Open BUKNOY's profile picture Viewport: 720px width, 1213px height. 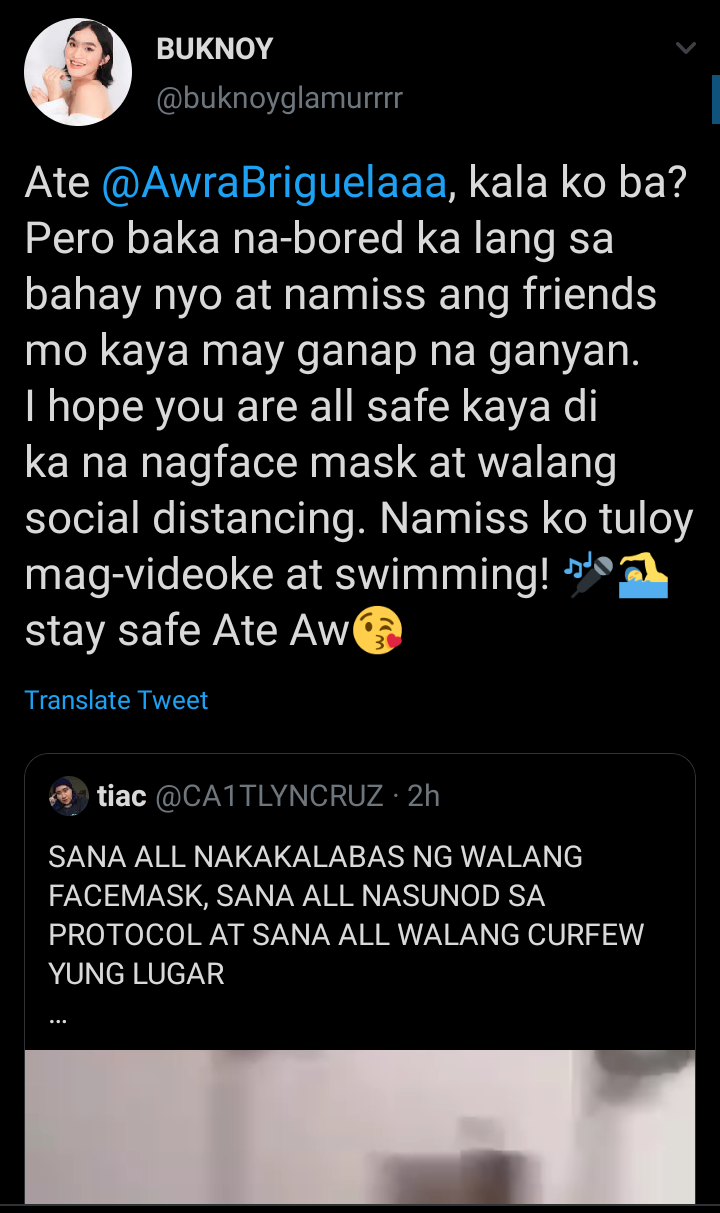click(78, 72)
